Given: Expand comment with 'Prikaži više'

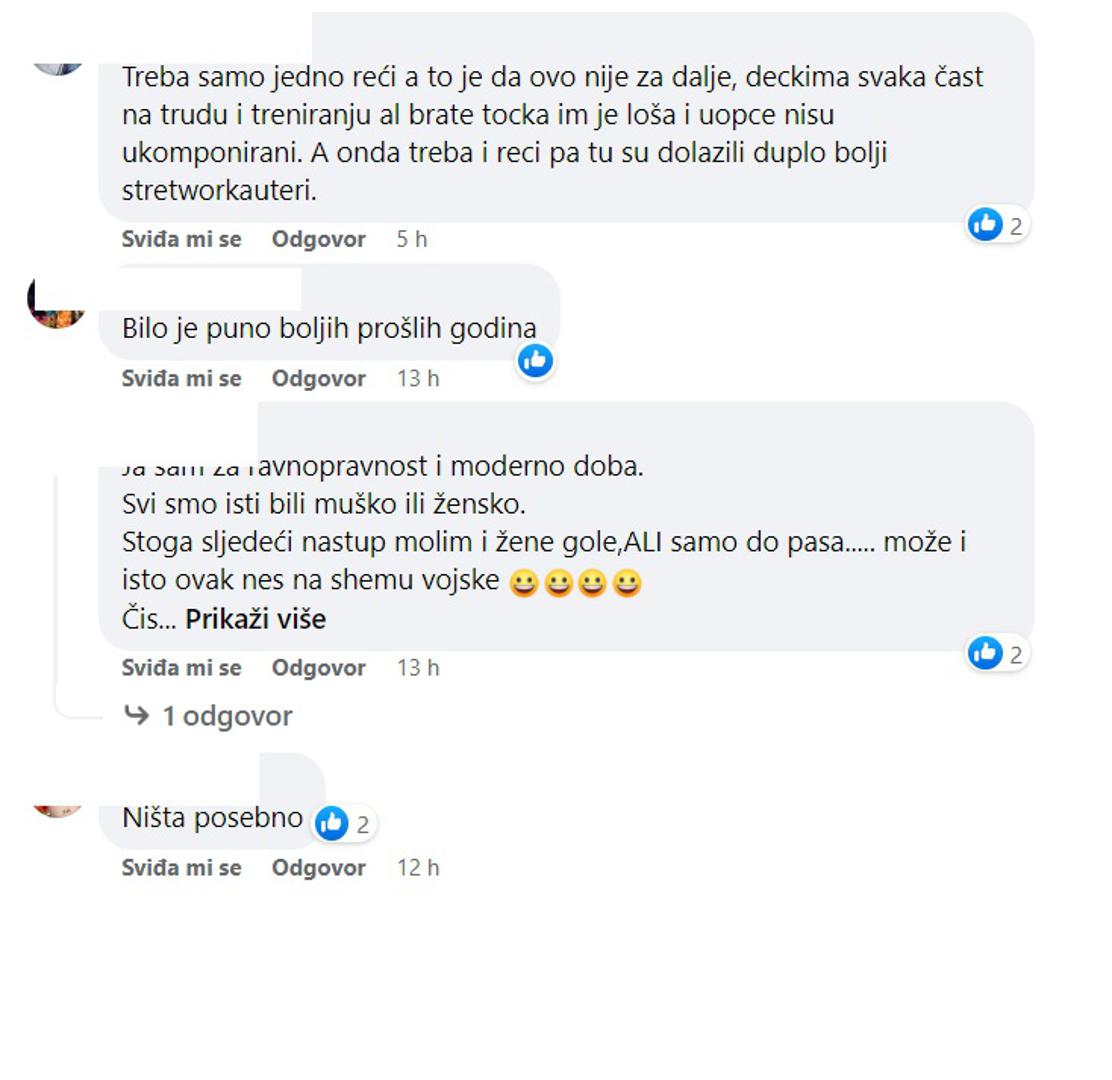Looking at the screenshot, I should click(256, 619).
